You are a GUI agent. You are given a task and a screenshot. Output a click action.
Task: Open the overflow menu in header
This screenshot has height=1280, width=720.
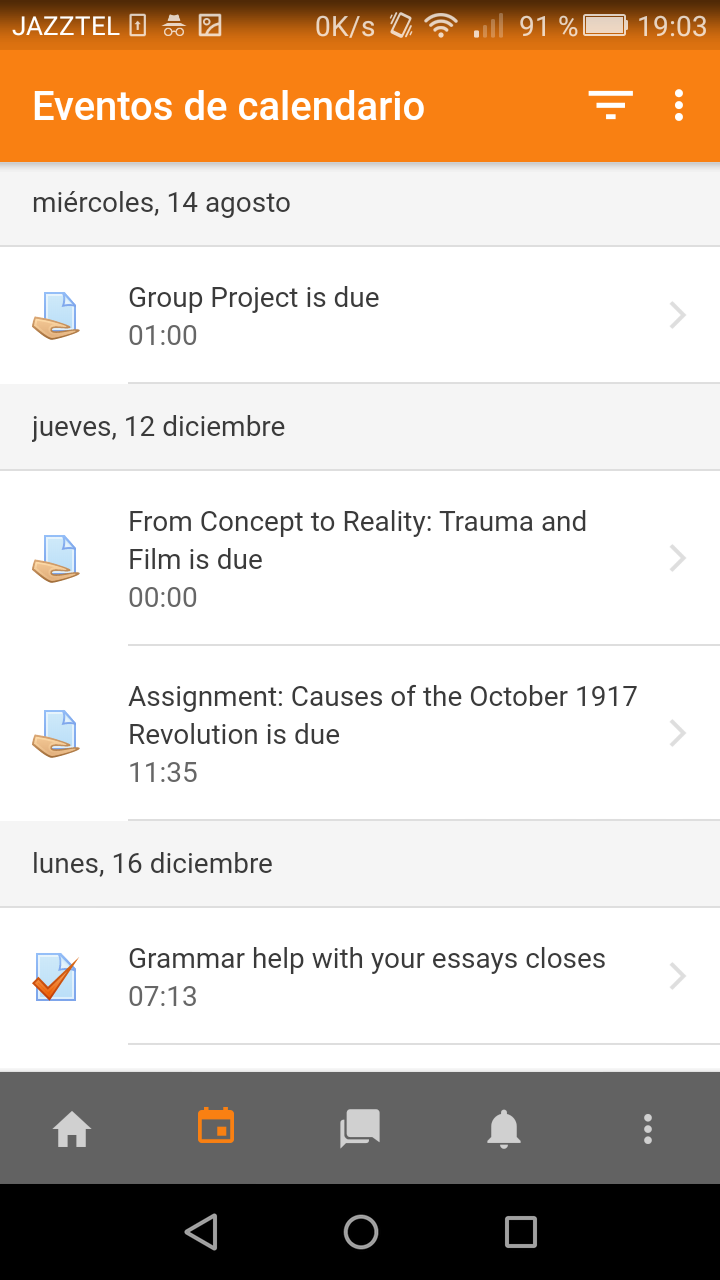point(679,105)
